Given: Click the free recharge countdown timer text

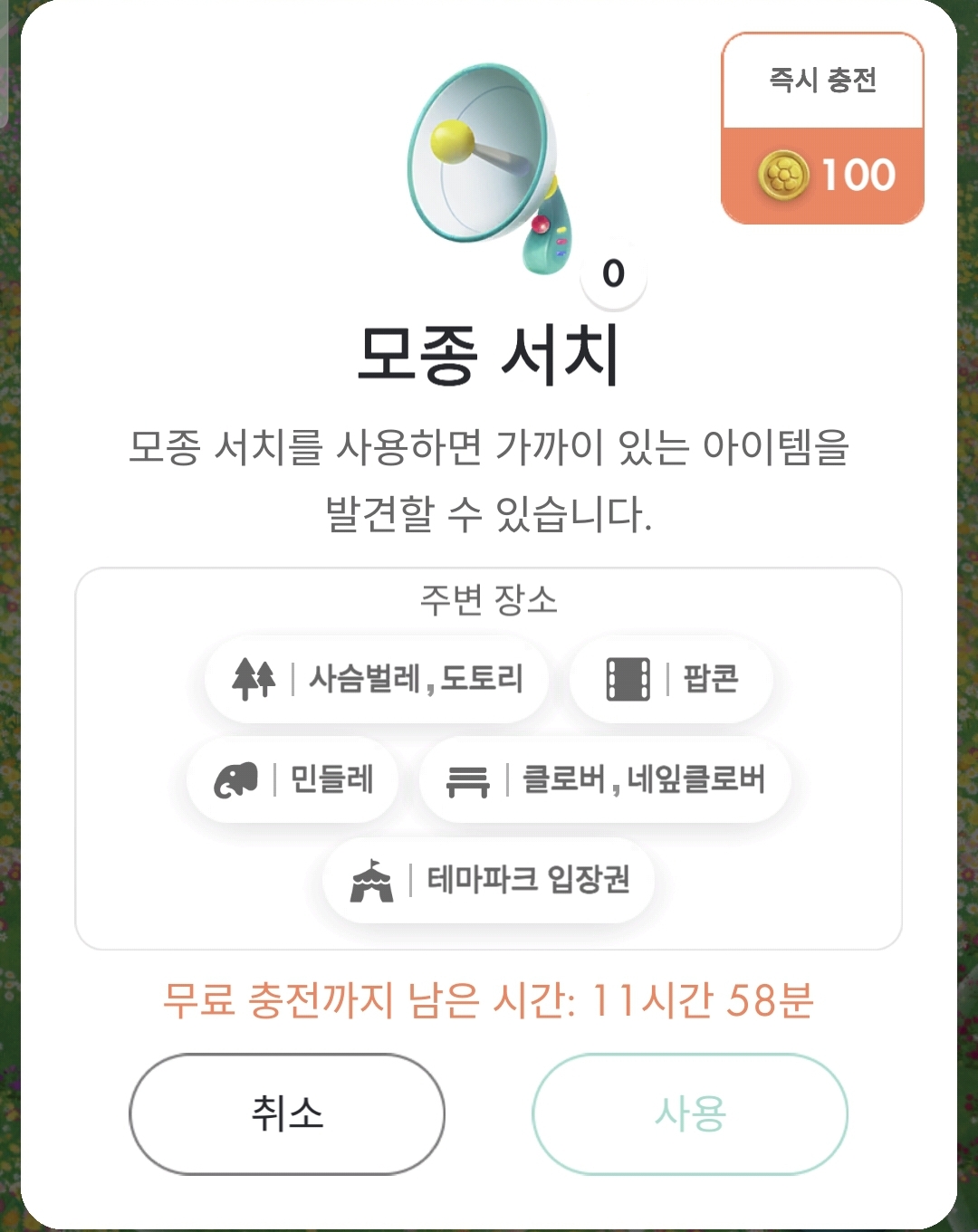Looking at the screenshot, I should click(489, 1000).
